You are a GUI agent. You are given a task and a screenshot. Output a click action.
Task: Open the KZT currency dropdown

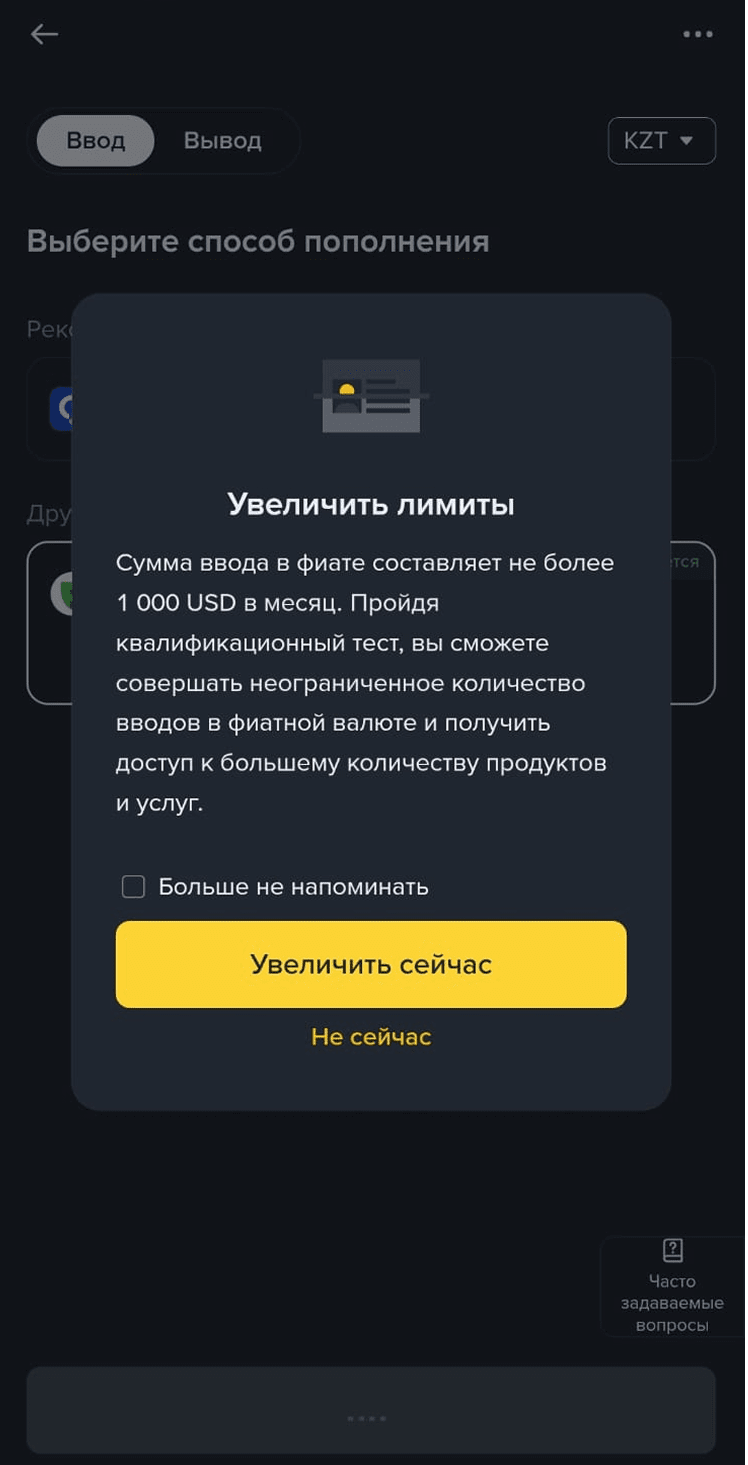point(662,141)
